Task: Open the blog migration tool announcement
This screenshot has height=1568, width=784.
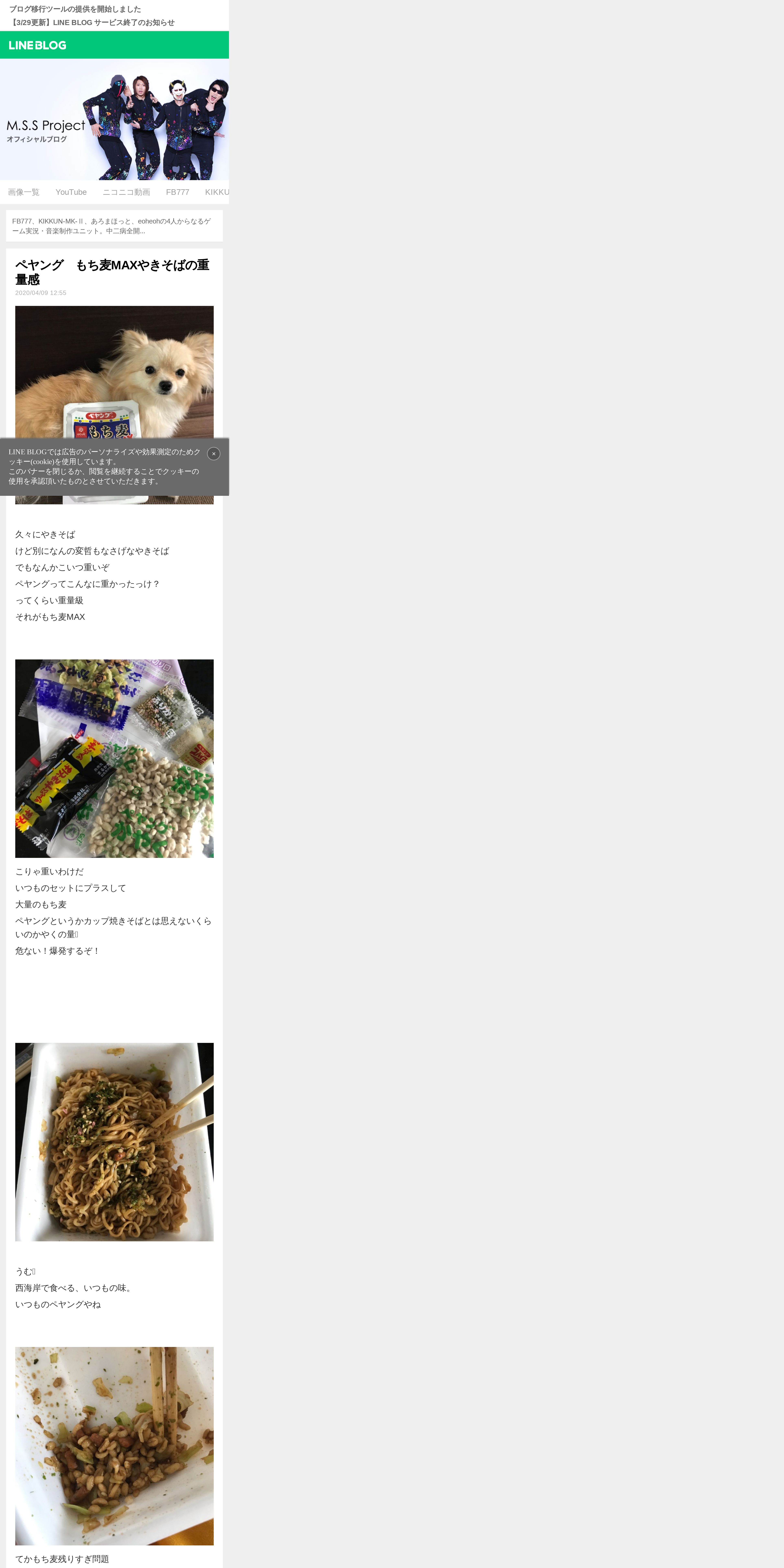Action: point(75,9)
